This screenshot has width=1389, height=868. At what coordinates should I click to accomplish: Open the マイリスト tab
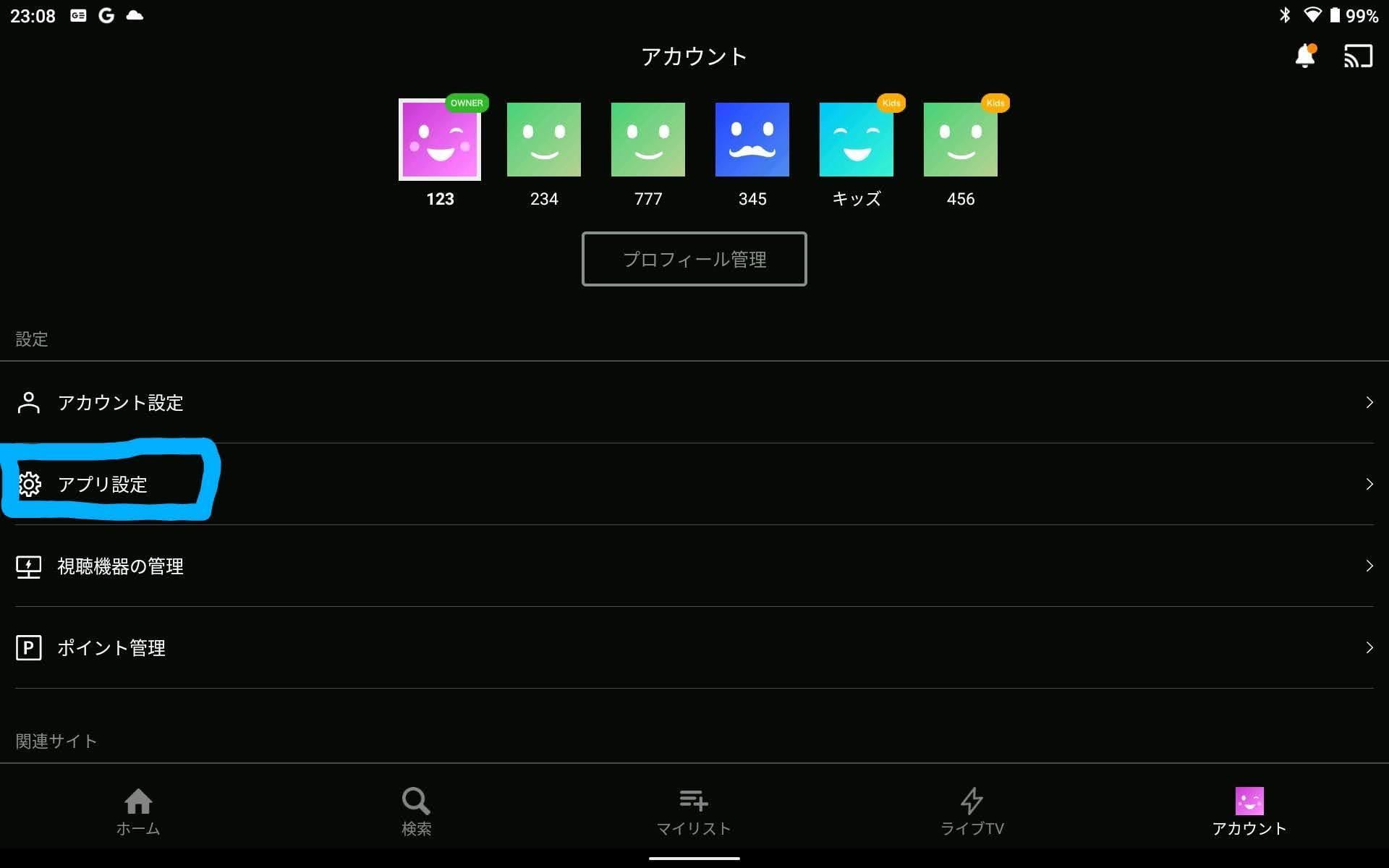point(694,812)
